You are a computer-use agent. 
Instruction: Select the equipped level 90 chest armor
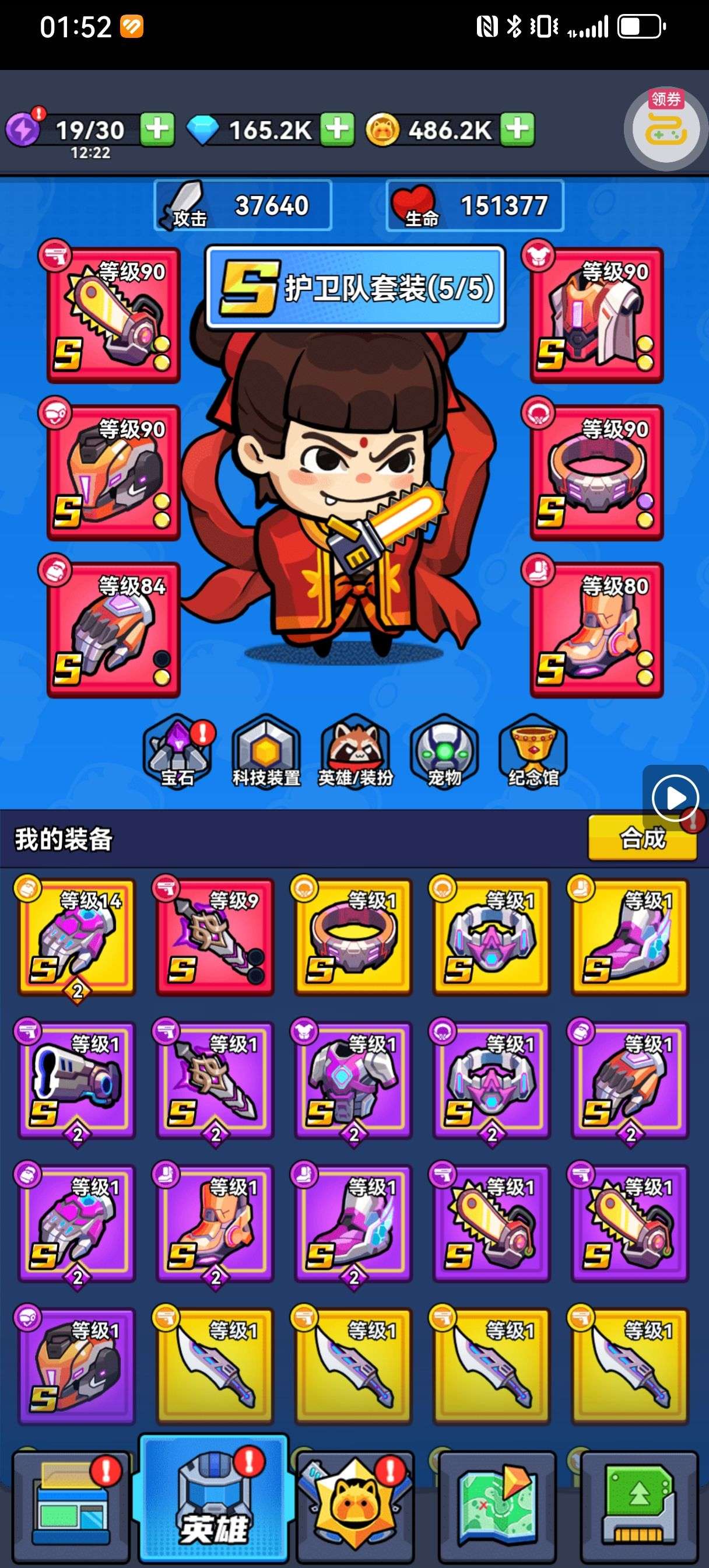pos(596,314)
